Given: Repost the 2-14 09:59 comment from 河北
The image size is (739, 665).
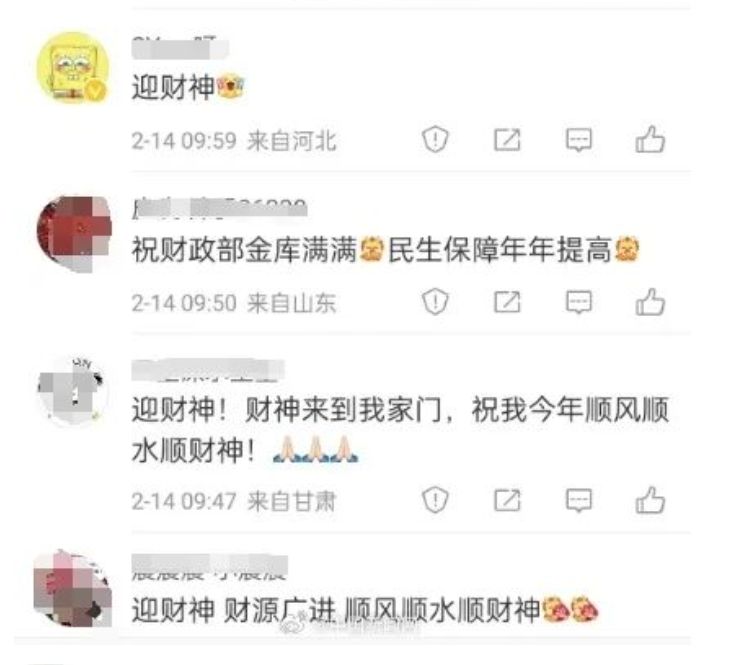Looking at the screenshot, I should click(x=507, y=141).
